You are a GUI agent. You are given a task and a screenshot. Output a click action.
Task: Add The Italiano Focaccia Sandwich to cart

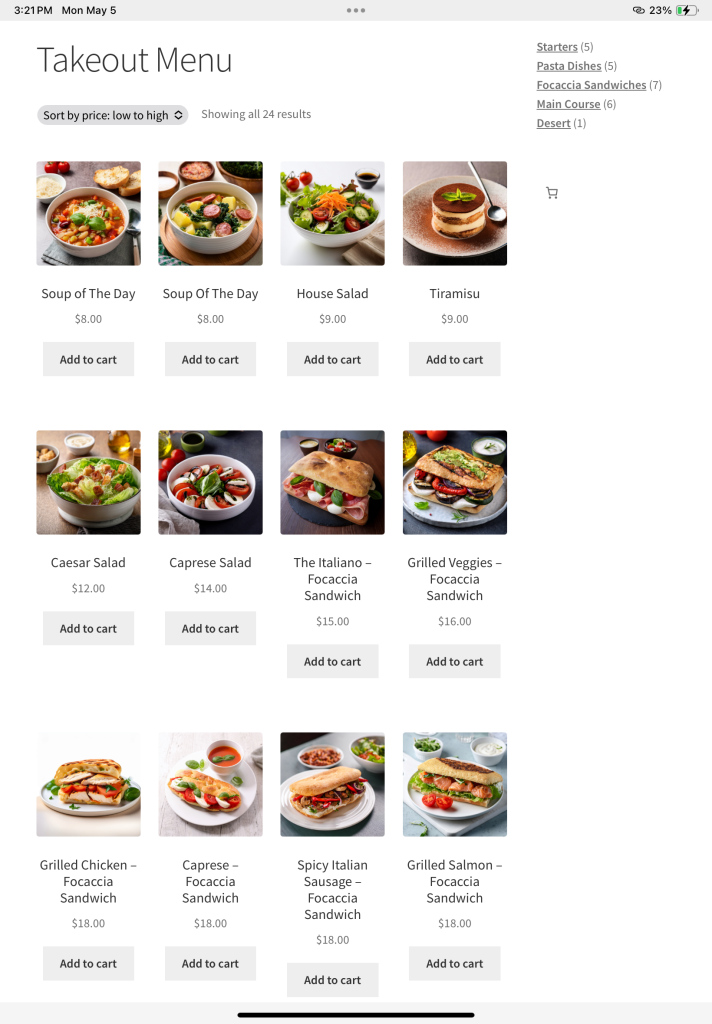[x=332, y=661]
